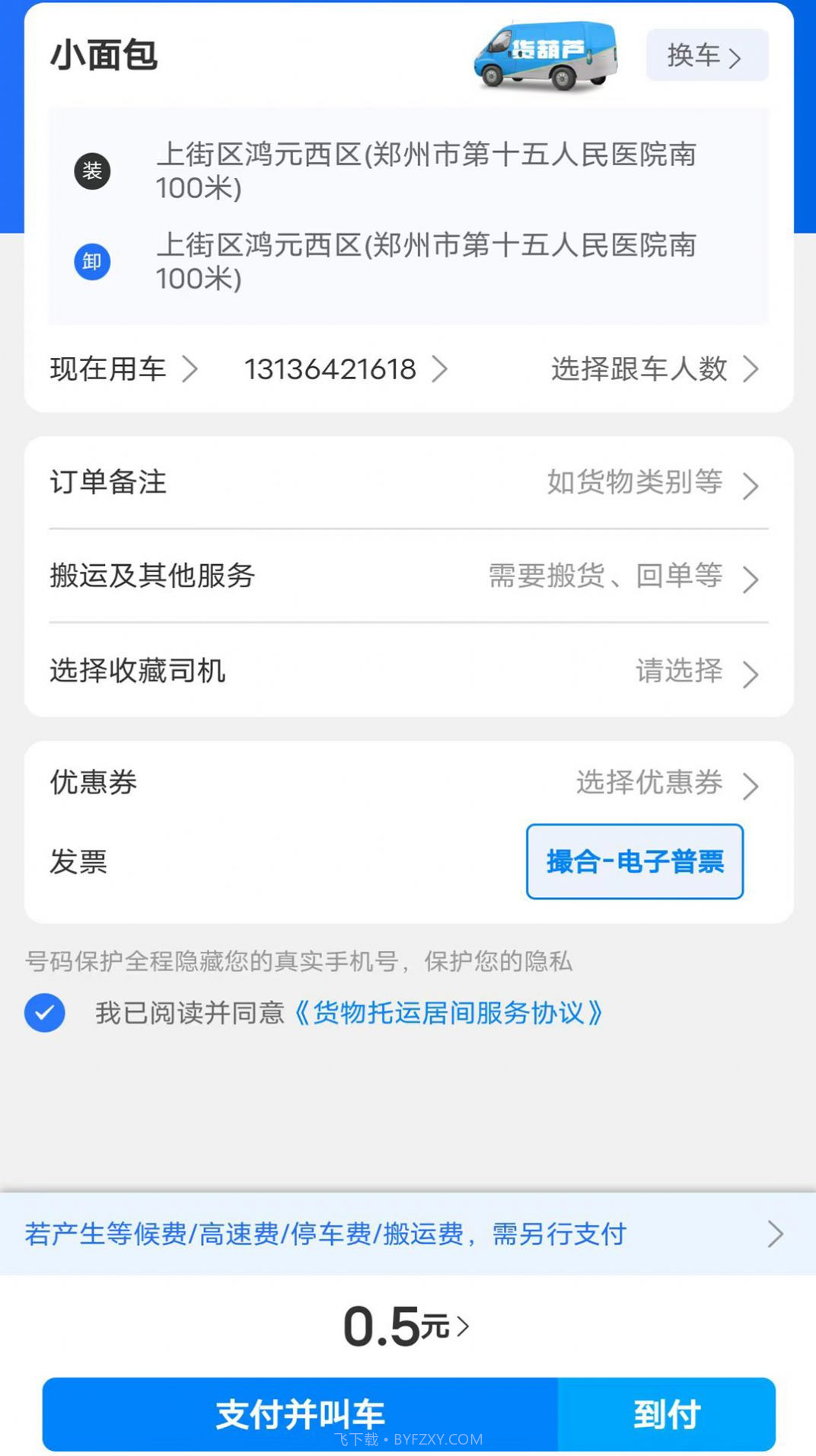Toggle 撮合-电子普票 invoice option
This screenshot has width=816, height=1456.
(636, 862)
